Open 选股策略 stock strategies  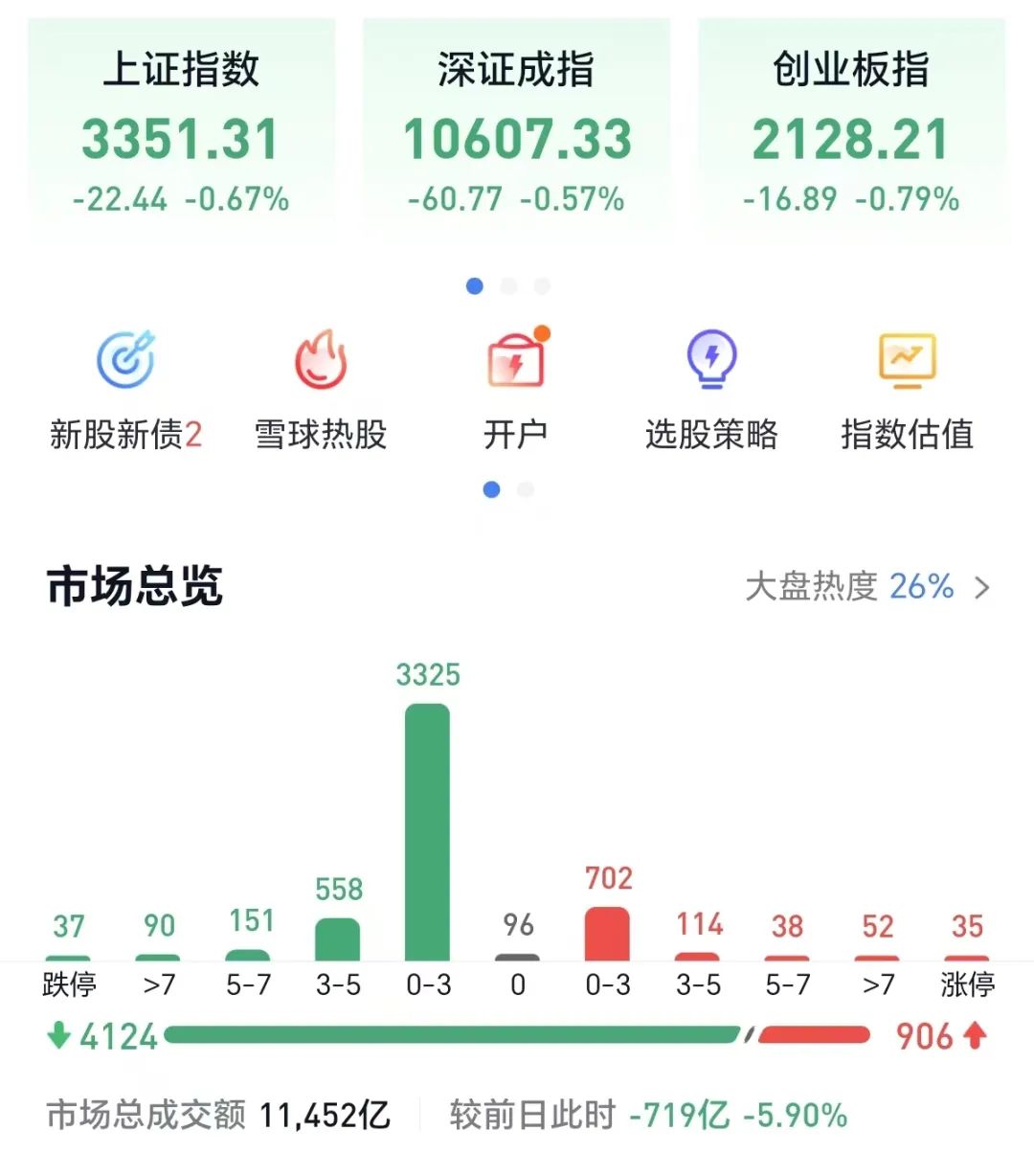(711, 390)
